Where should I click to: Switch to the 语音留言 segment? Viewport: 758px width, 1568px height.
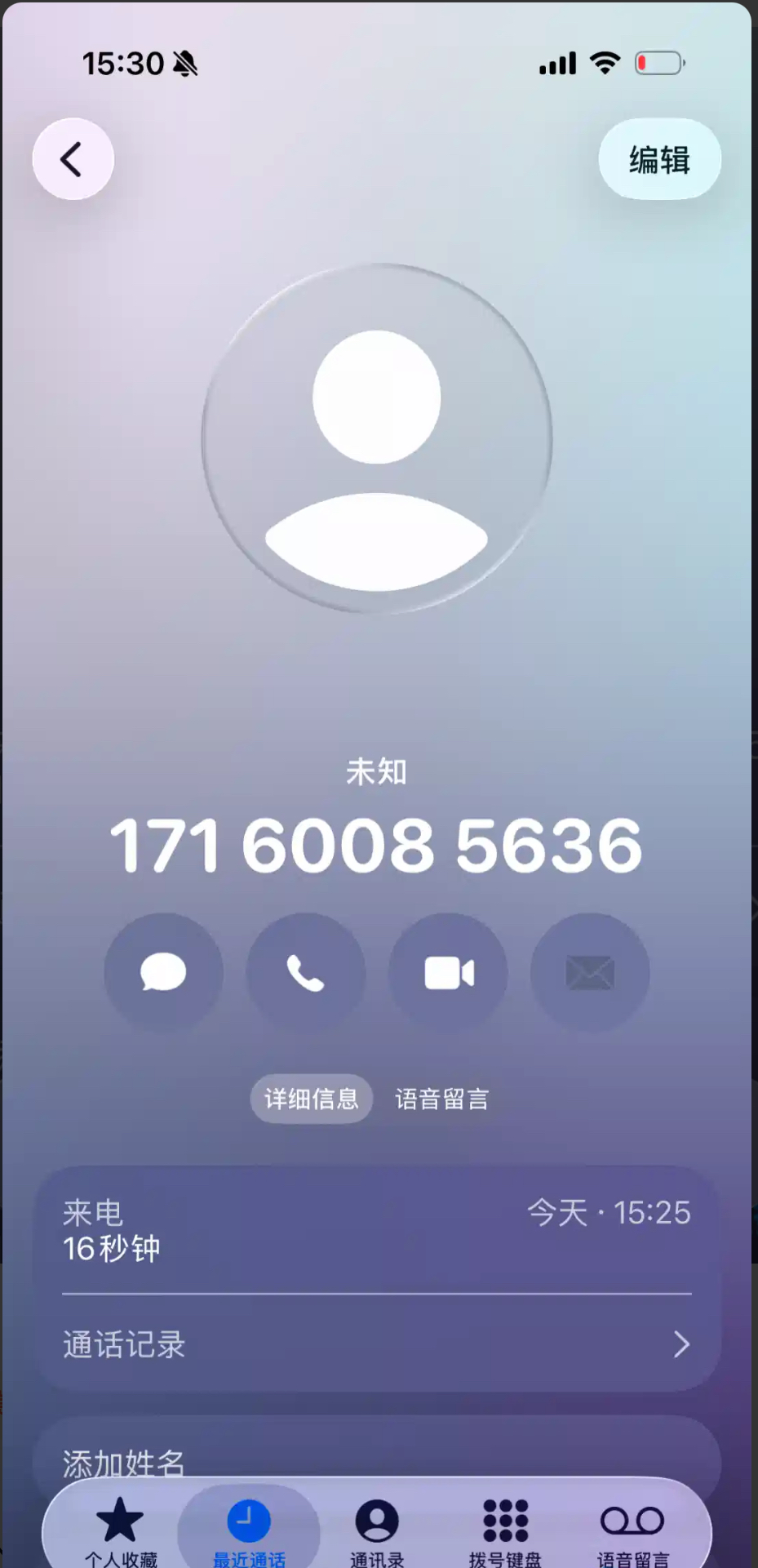442,1099
